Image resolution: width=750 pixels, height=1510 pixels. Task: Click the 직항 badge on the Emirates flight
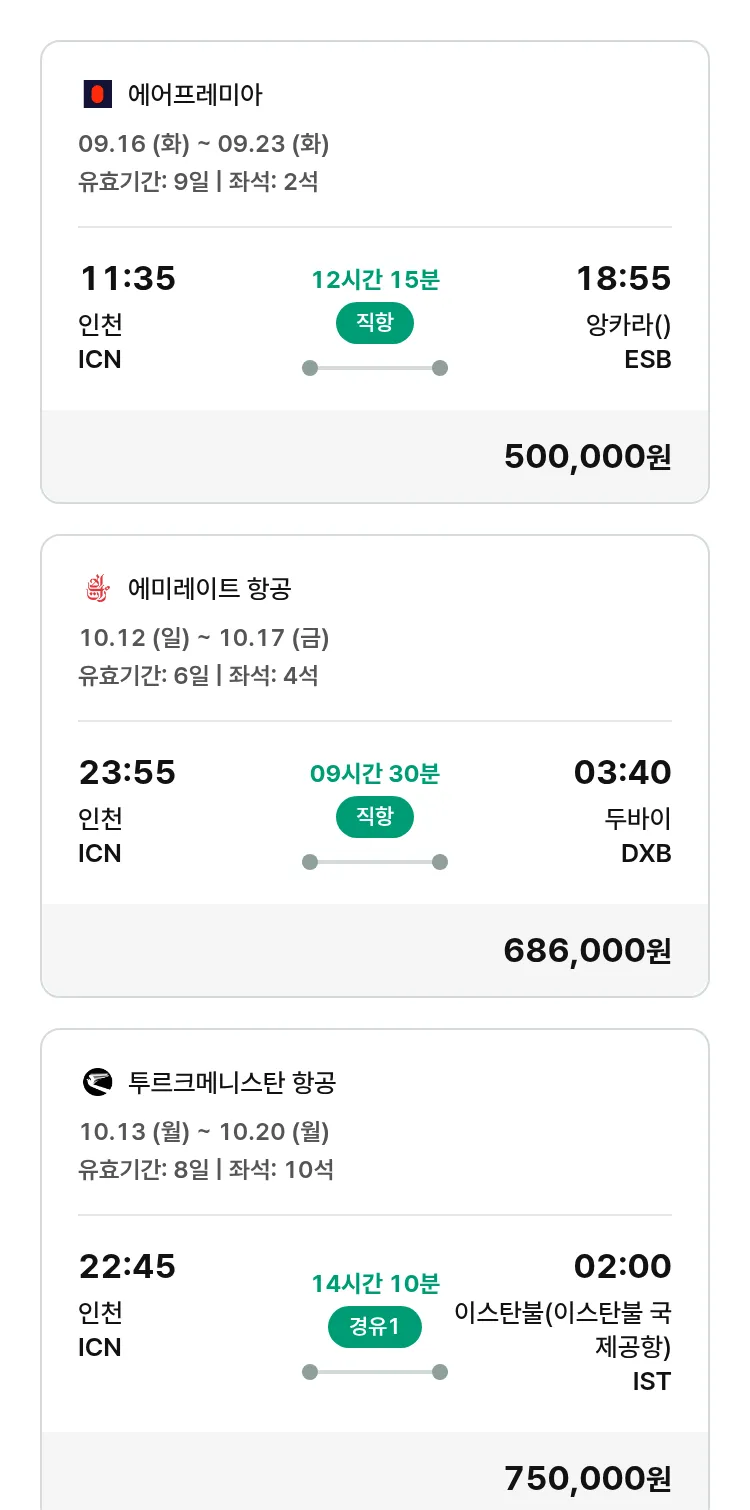374,817
